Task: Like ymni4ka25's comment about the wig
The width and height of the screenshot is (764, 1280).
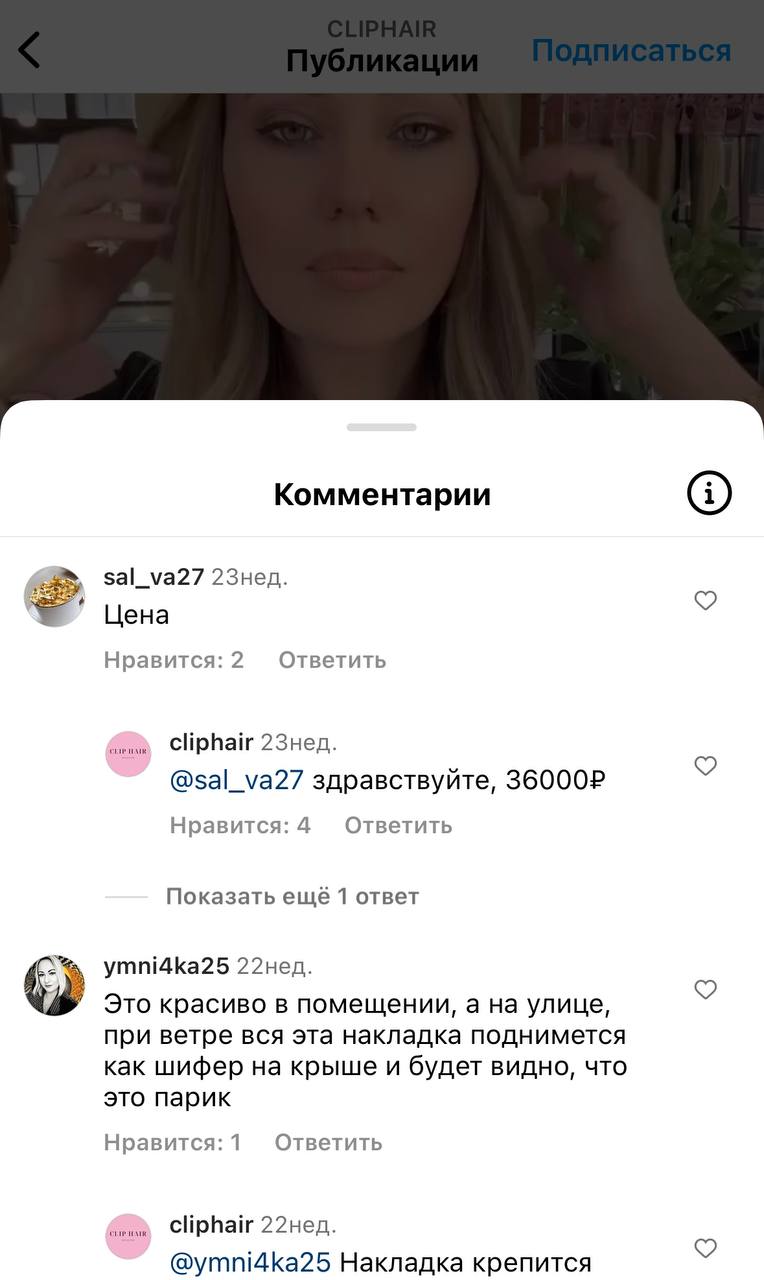Action: click(706, 989)
